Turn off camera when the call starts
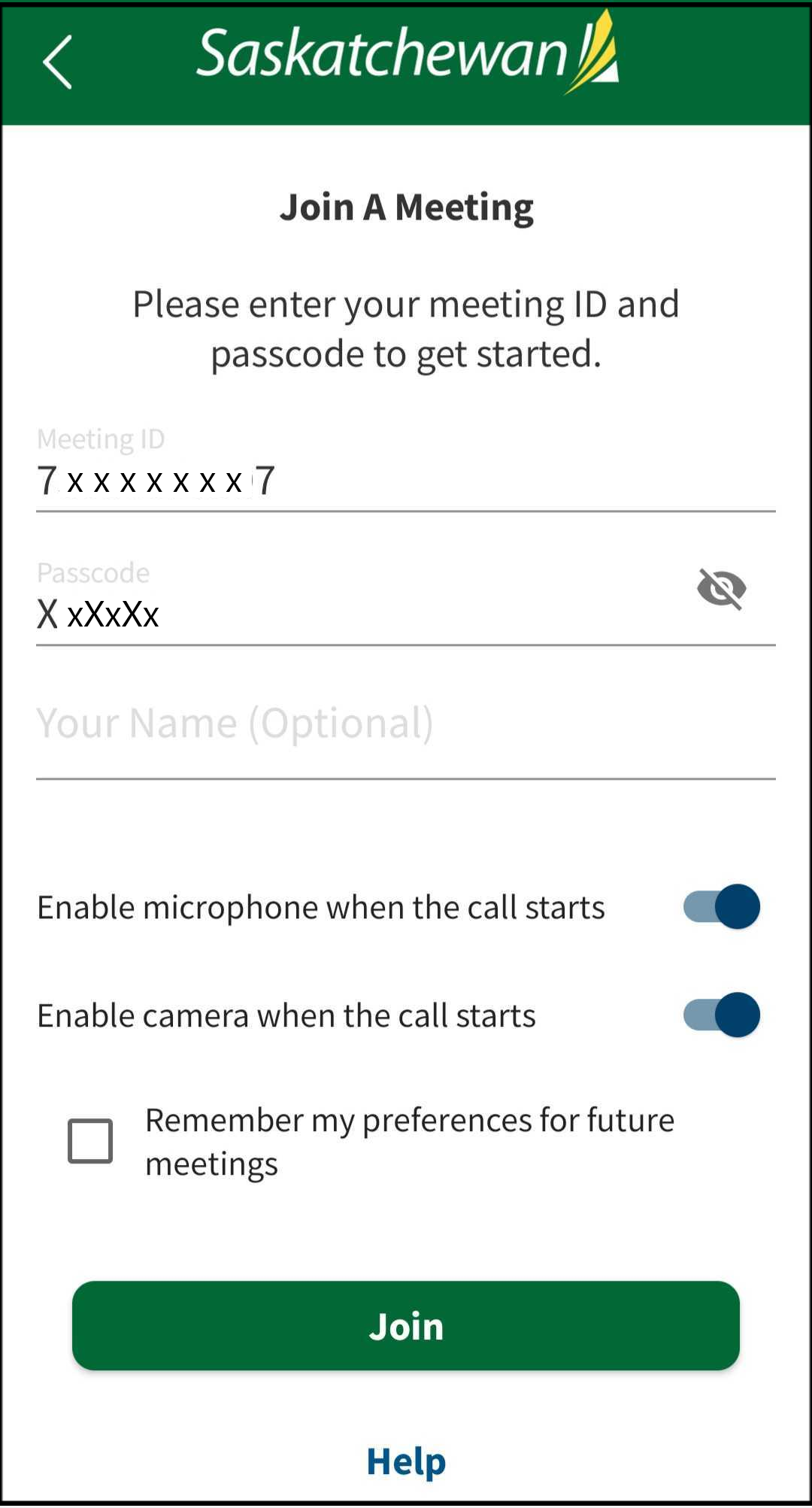Screen dimensions: 812x1508 tap(721, 1015)
